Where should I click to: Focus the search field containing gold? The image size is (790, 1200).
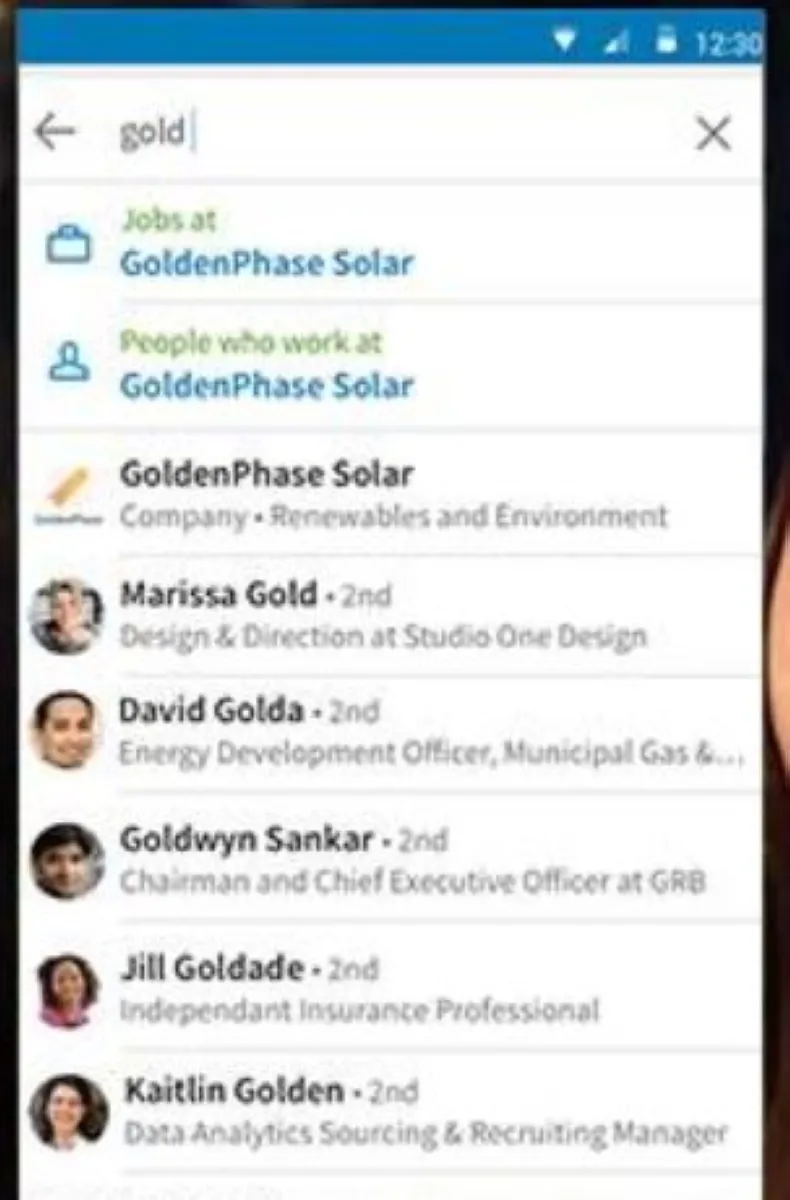tap(400, 133)
